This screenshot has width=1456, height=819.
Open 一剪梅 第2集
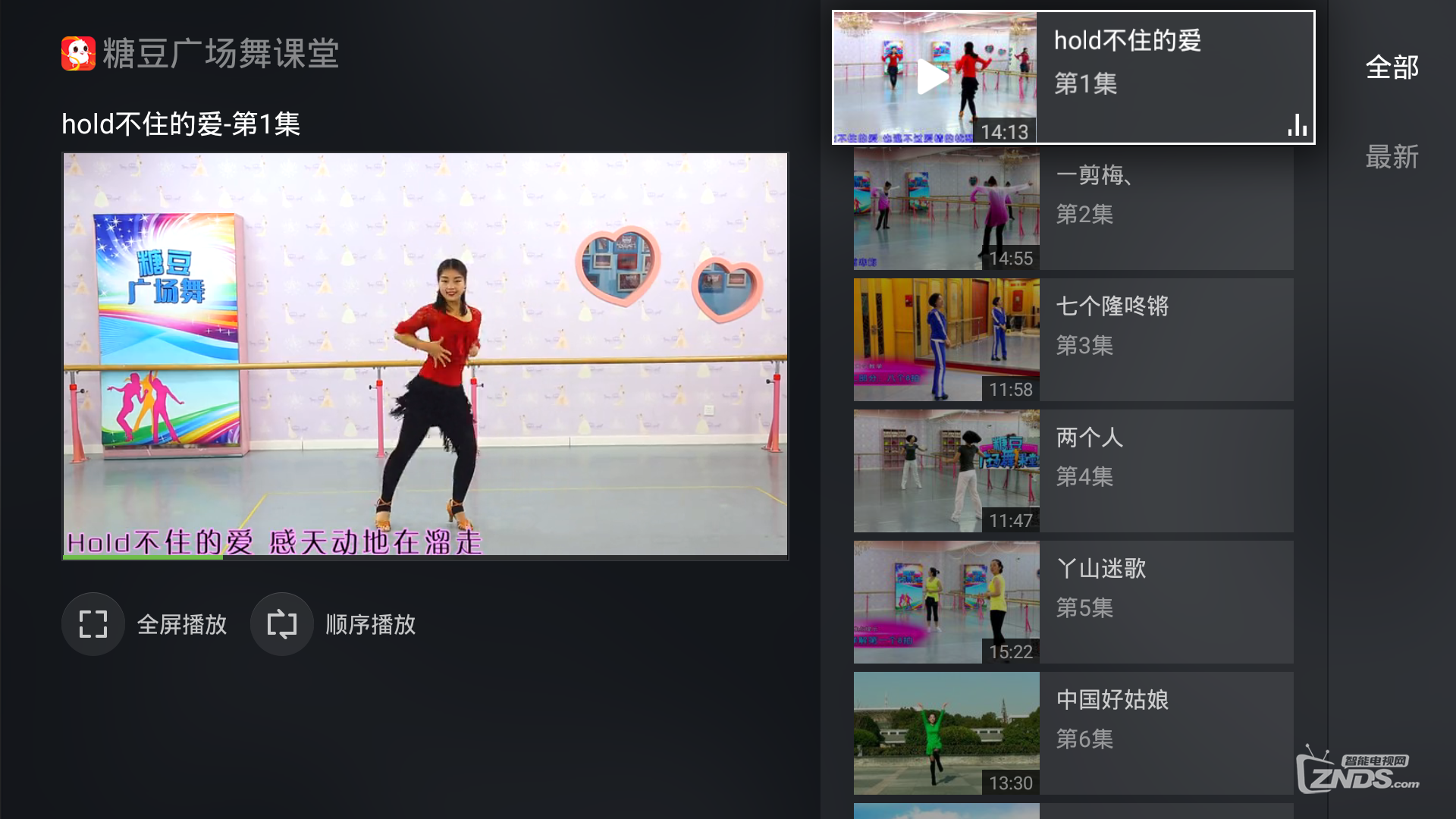[1073, 208]
